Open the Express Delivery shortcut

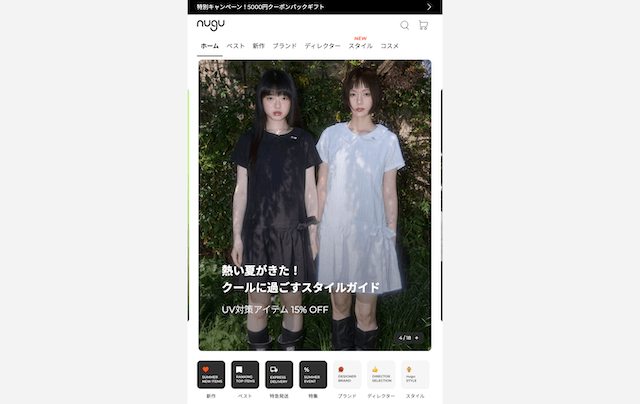[279, 374]
